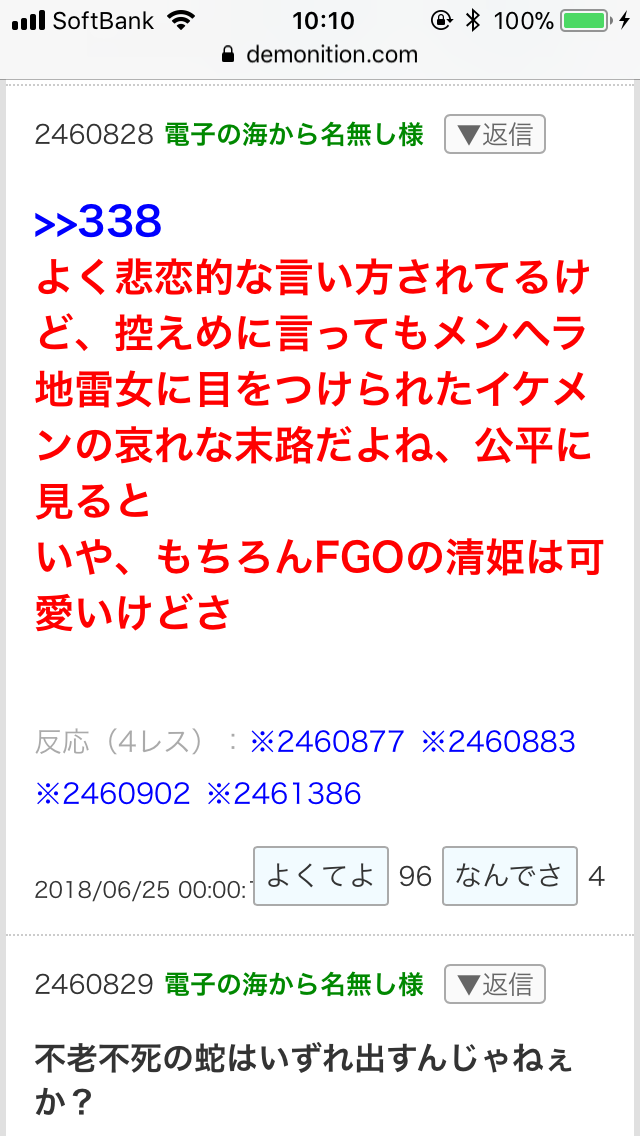Reply to comment 2460829 with 返信 button
Screen dimensions: 640x1136
click(x=495, y=984)
